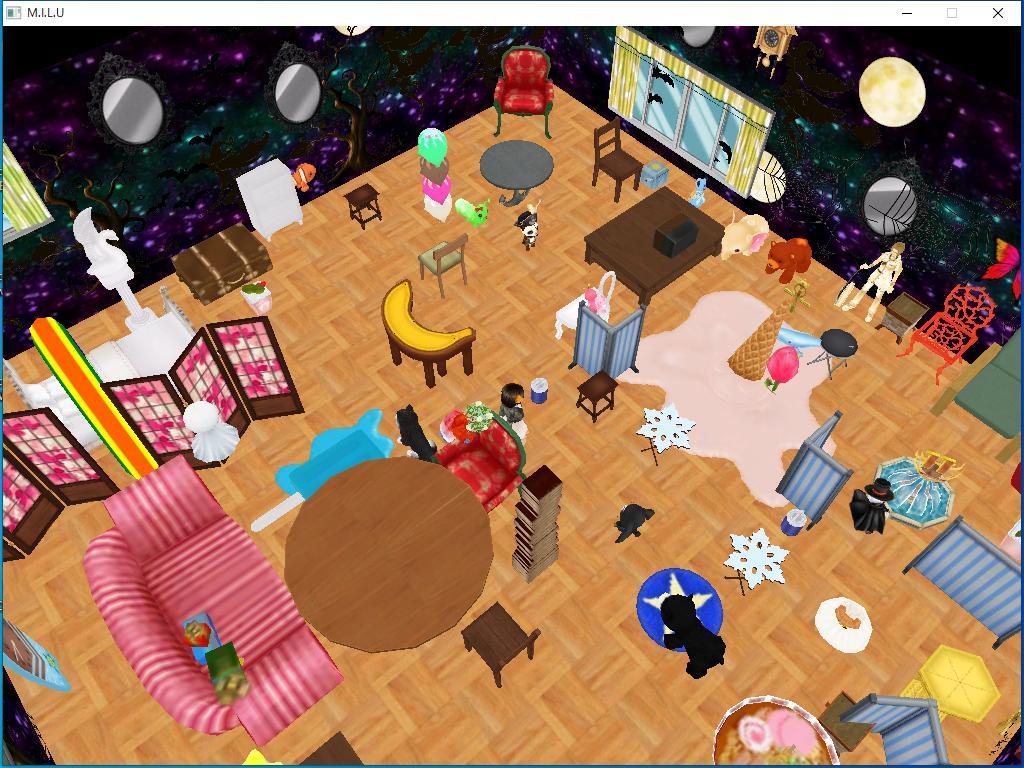This screenshot has width=1024, height=768.
Task: Close the M.I.L.U window
Action: tap(997, 13)
